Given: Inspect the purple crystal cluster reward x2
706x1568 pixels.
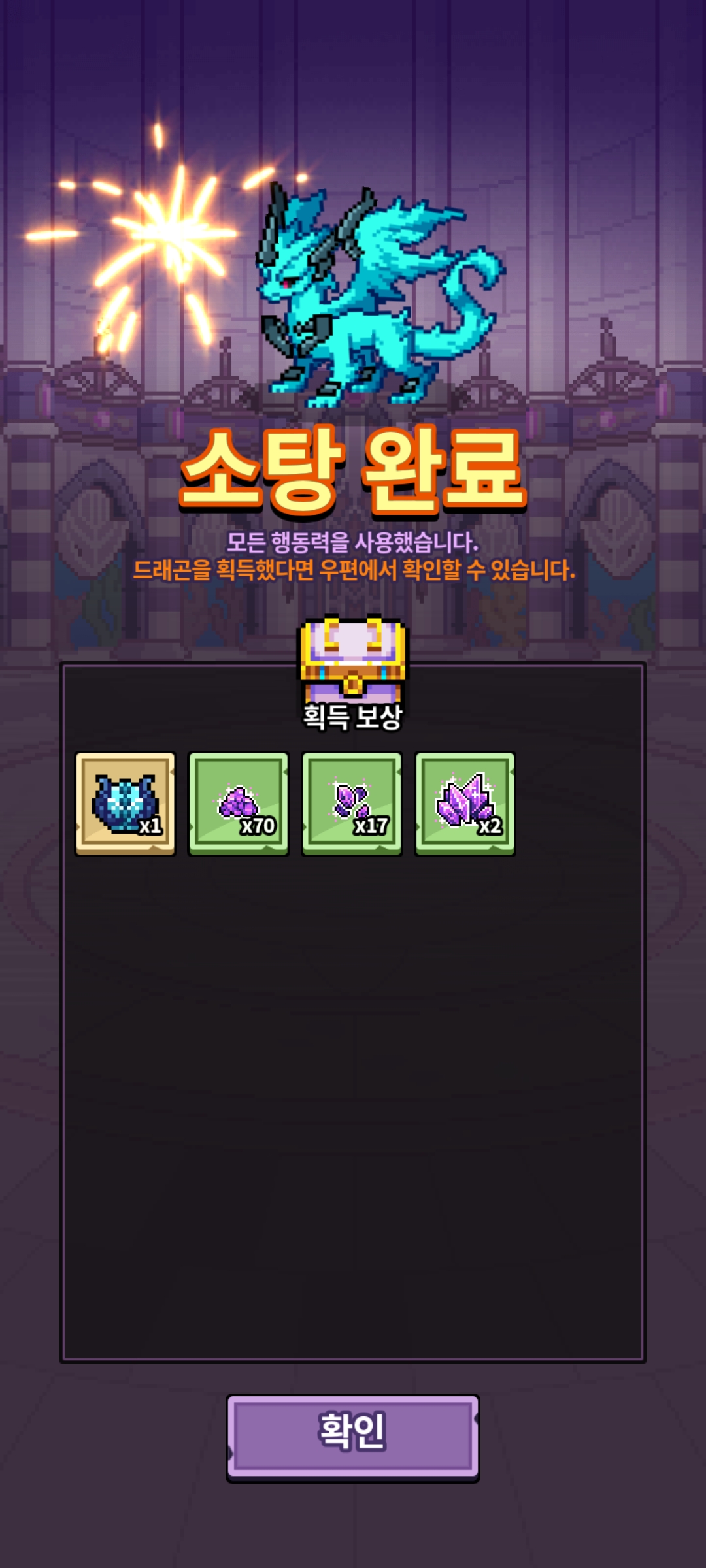Looking at the screenshot, I should [465, 804].
